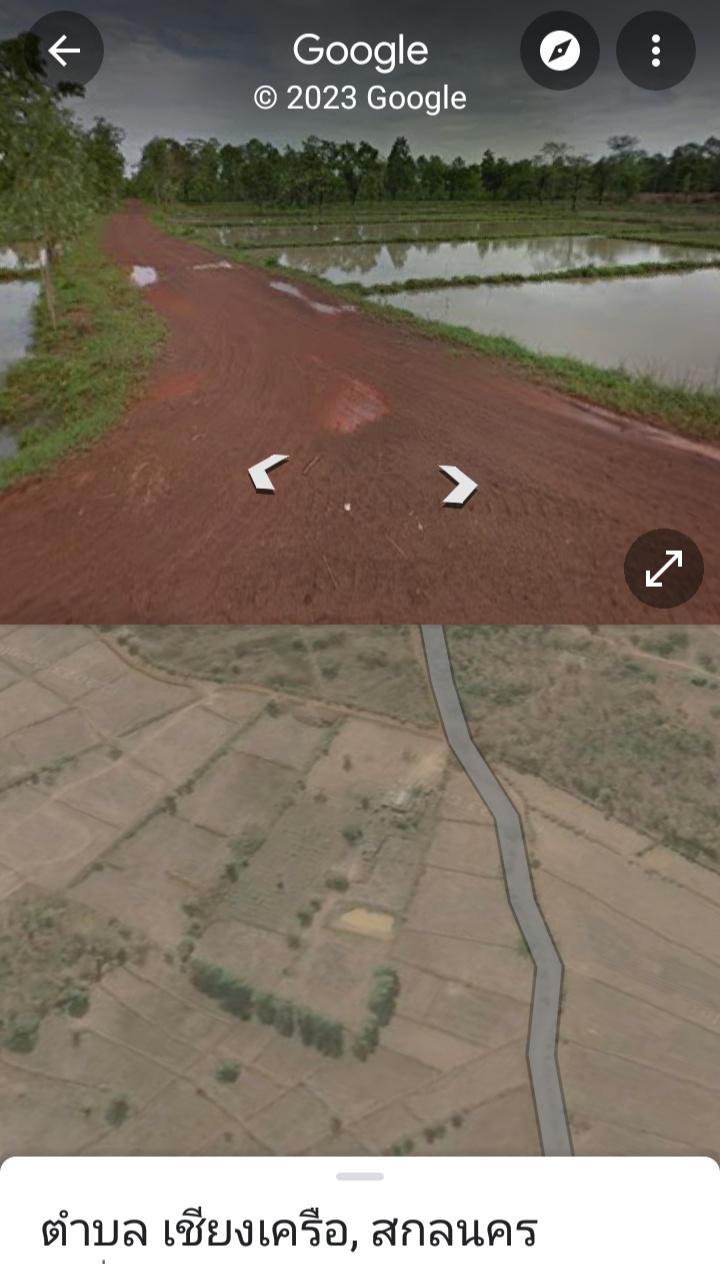This screenshot has height=1264, width=720.
Task: Expand Street View to full screen
Action: (x=664, y=568)
